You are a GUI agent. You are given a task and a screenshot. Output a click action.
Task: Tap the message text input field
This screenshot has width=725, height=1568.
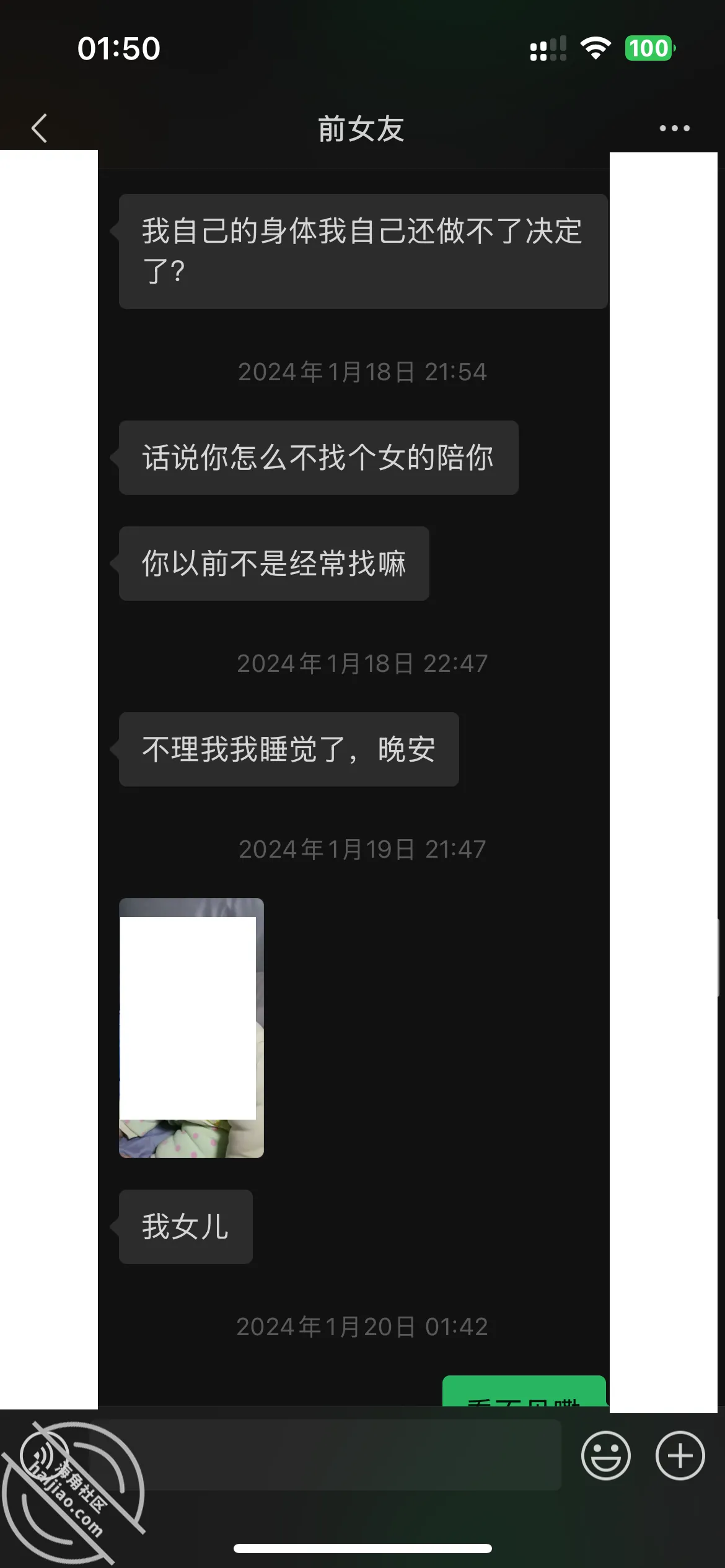tap(325, 1455)
